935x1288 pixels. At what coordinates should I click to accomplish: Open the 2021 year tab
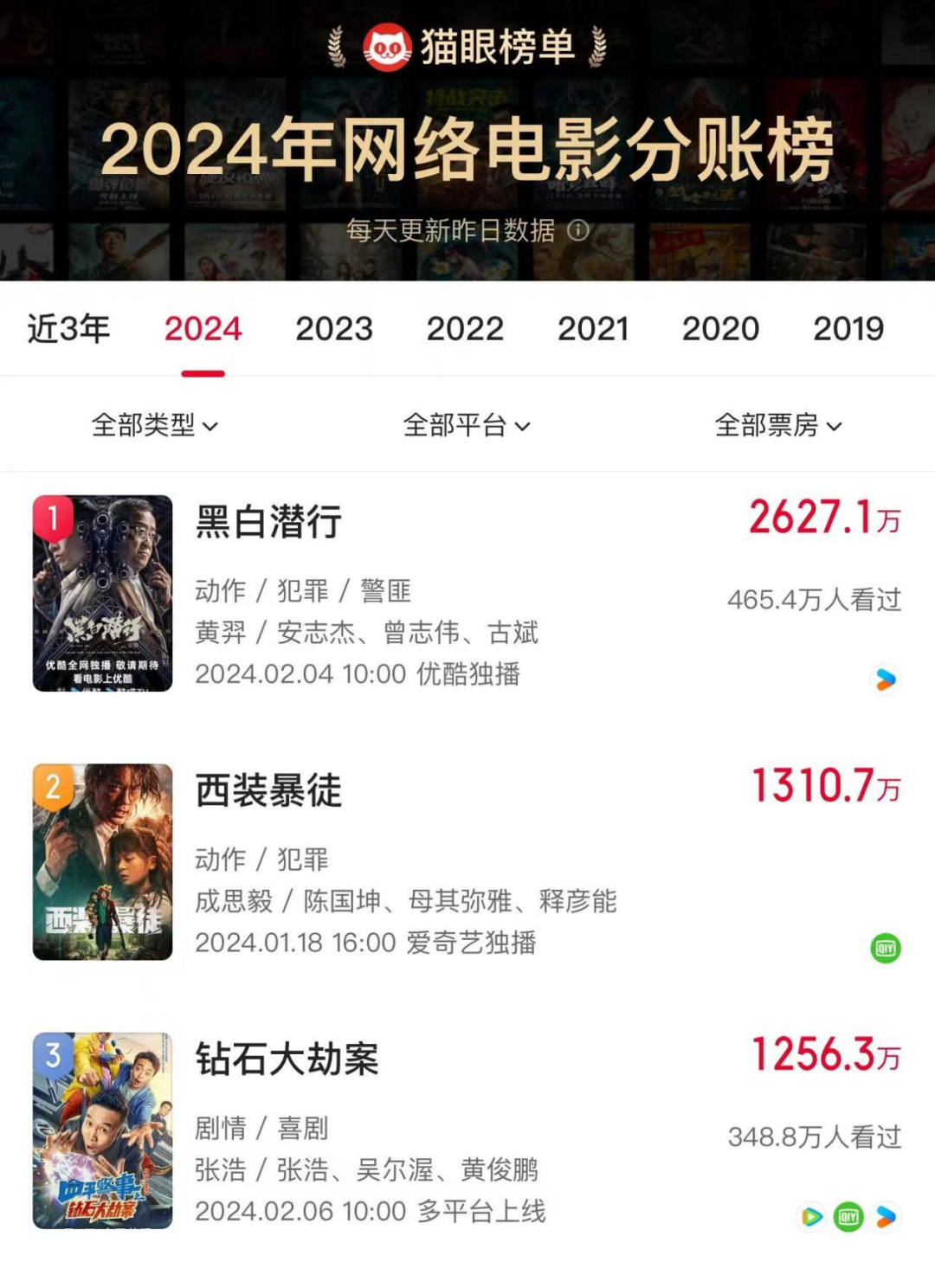(593, 329)
